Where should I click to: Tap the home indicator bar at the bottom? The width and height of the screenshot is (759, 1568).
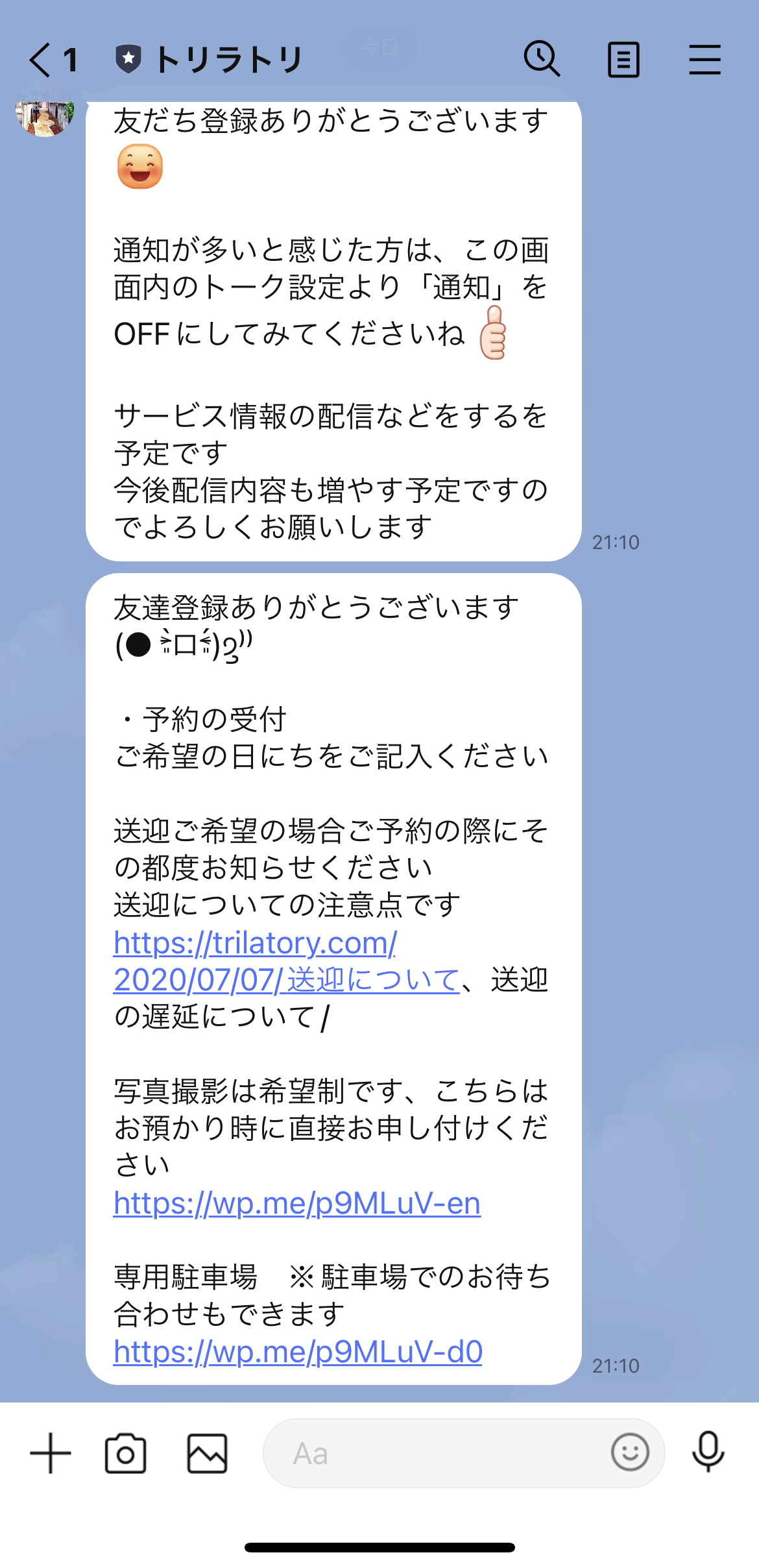379,1547
